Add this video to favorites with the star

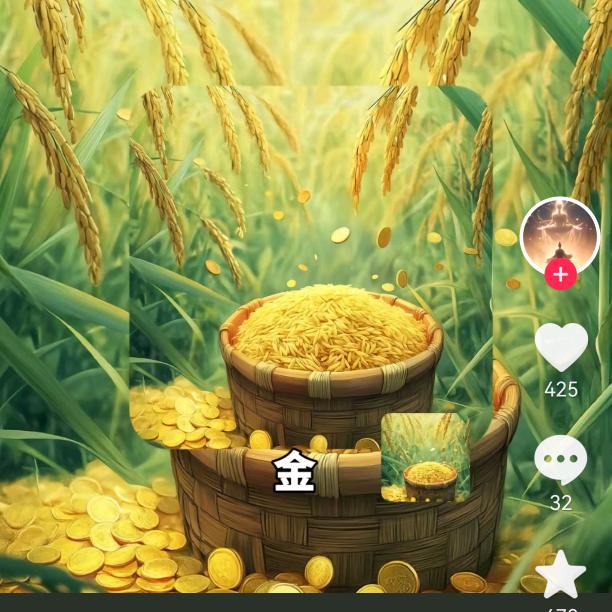[561, 574]
